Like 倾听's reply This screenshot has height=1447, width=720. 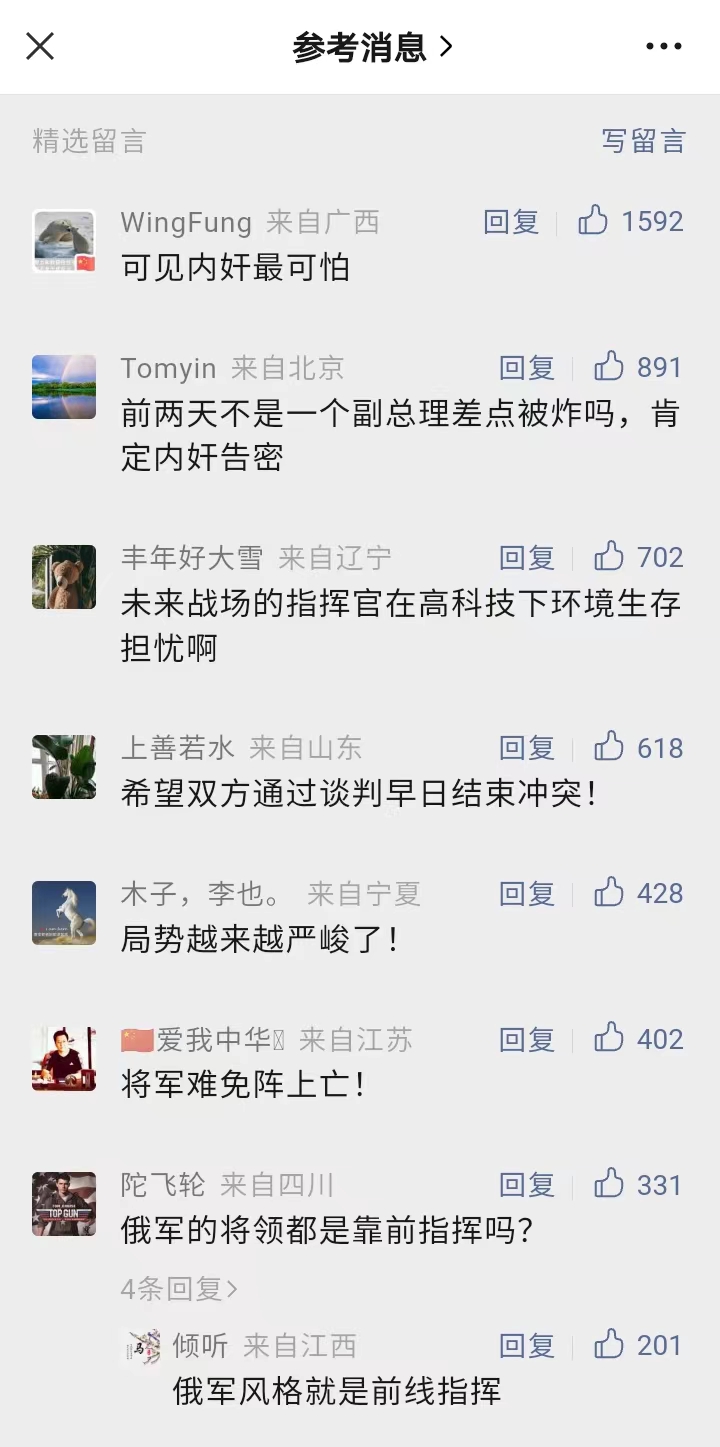[x=638, y=1345]
